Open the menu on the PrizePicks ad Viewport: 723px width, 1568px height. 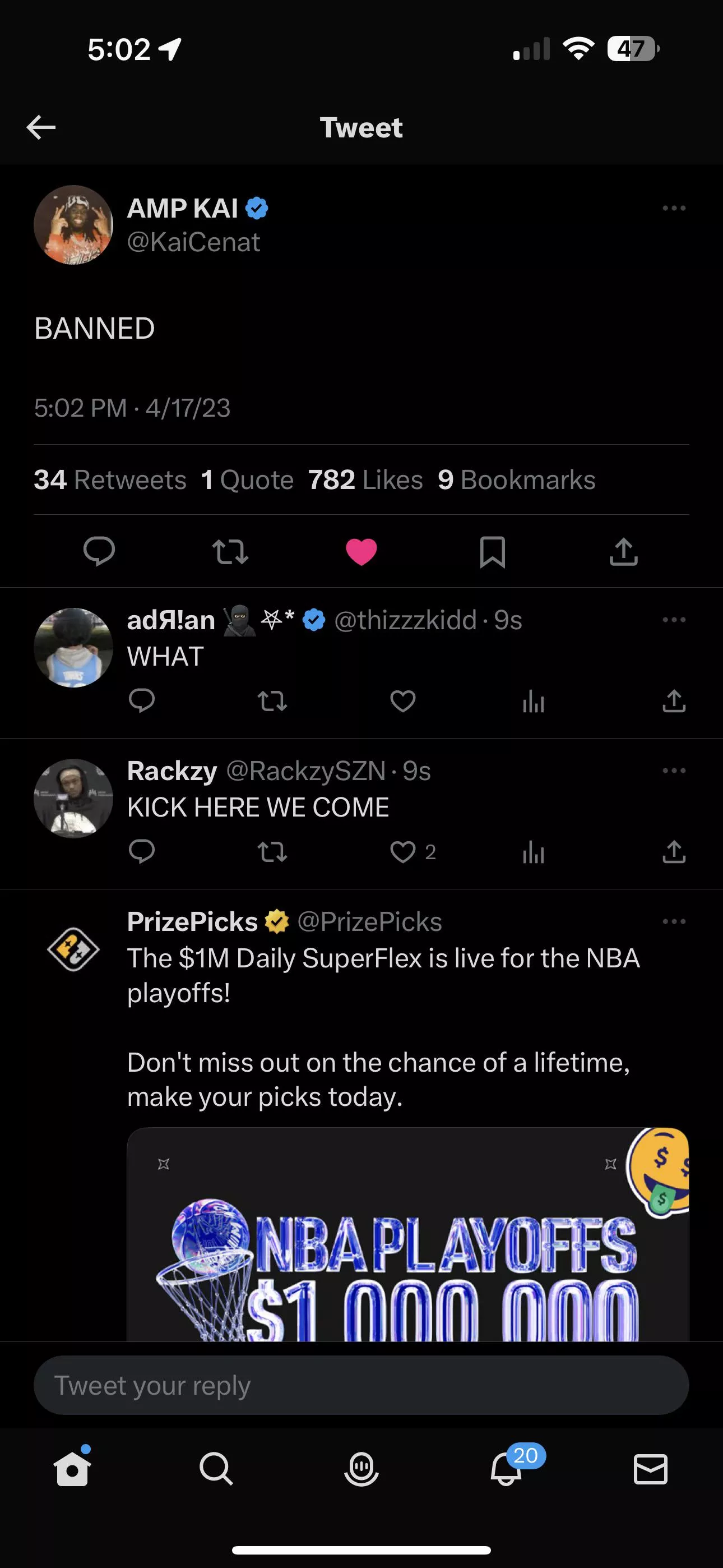(x=674, y=921)
